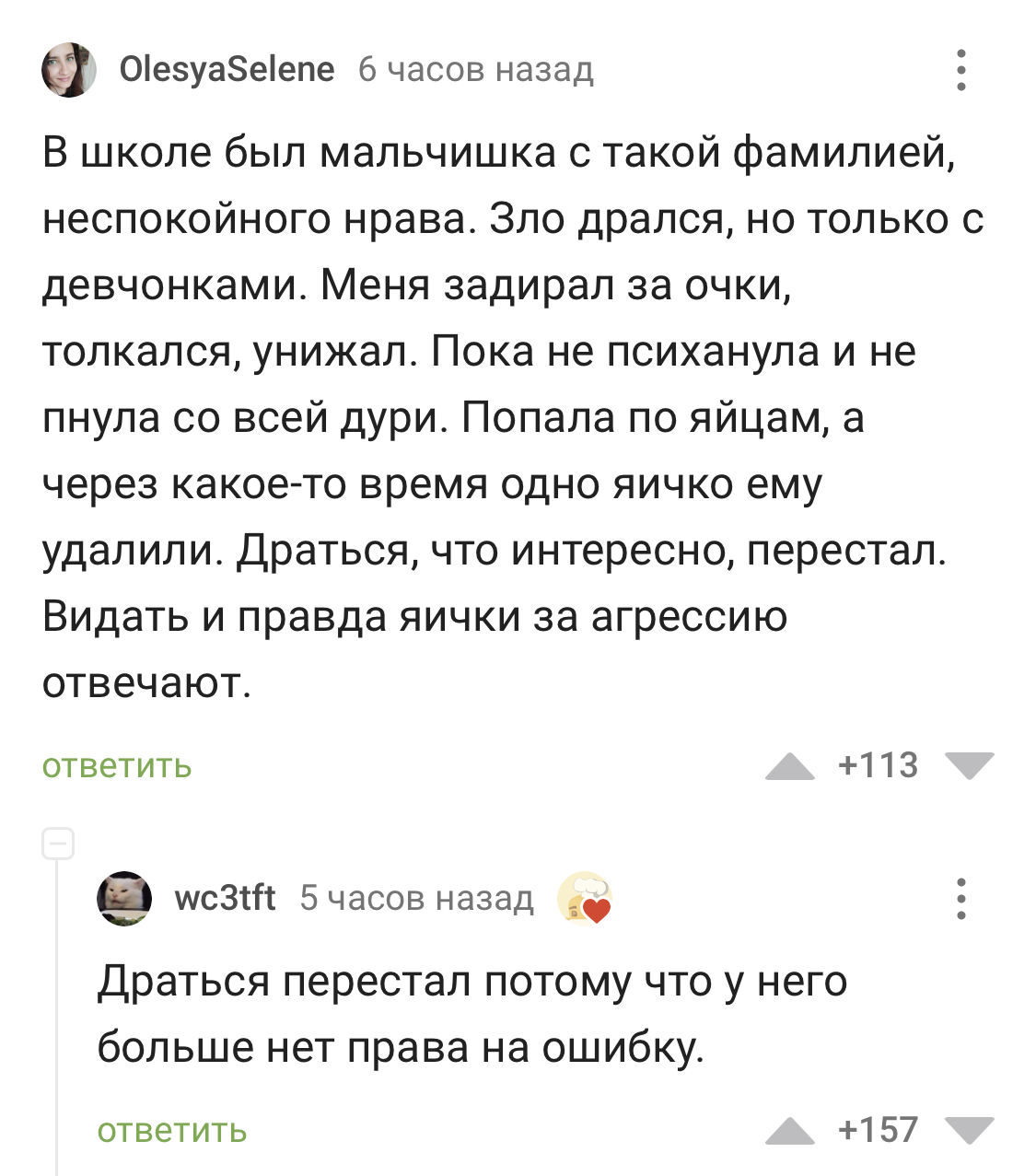The image size is (1036, 1176).
Task: Upvote OlesyaSelene's comment
Action: point(790,766)
